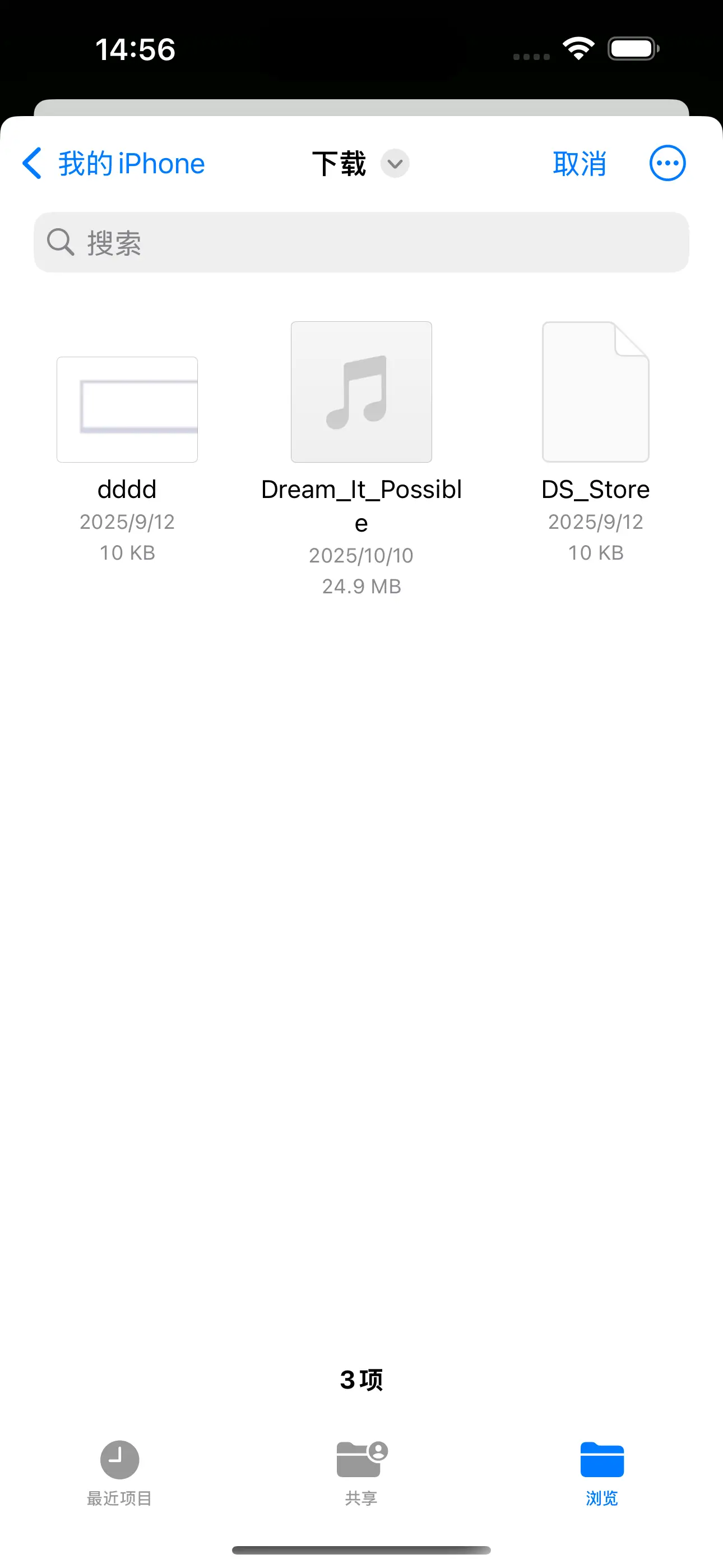Tap 取消 to cancel
The width and height of the screenshot is (723, 1568).
click(579, 164)
